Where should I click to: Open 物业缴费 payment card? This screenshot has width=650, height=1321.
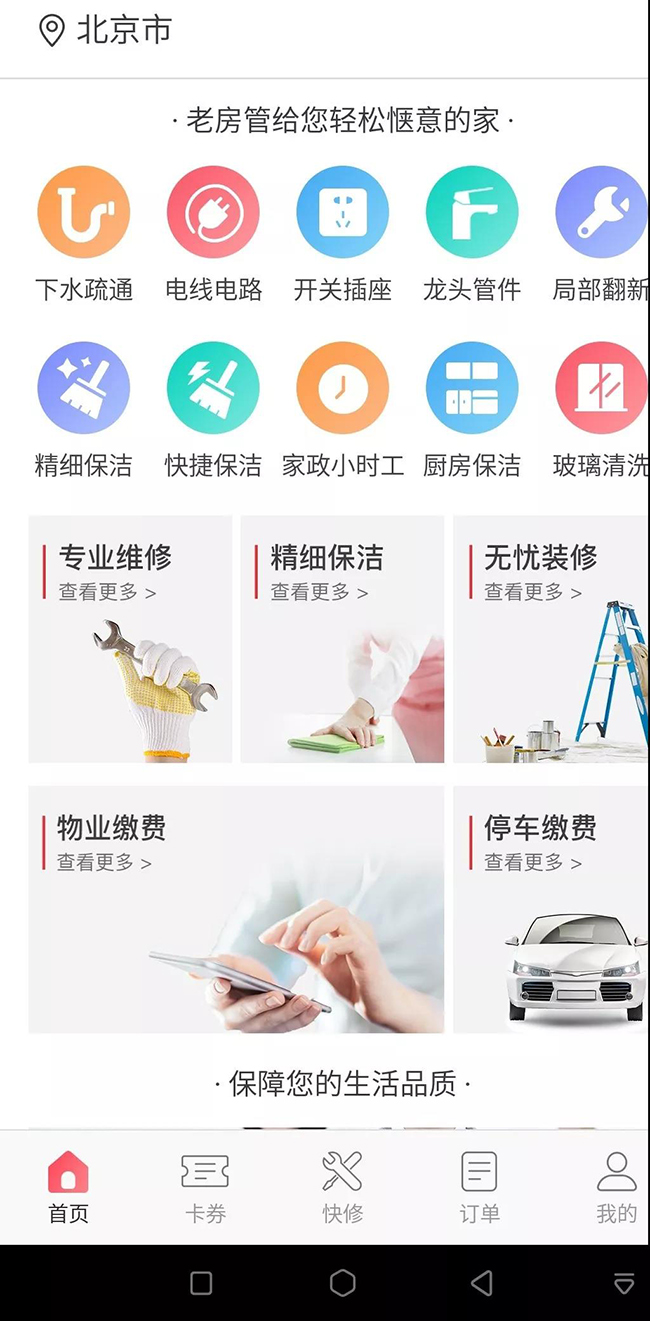click(x=236, y=908)
